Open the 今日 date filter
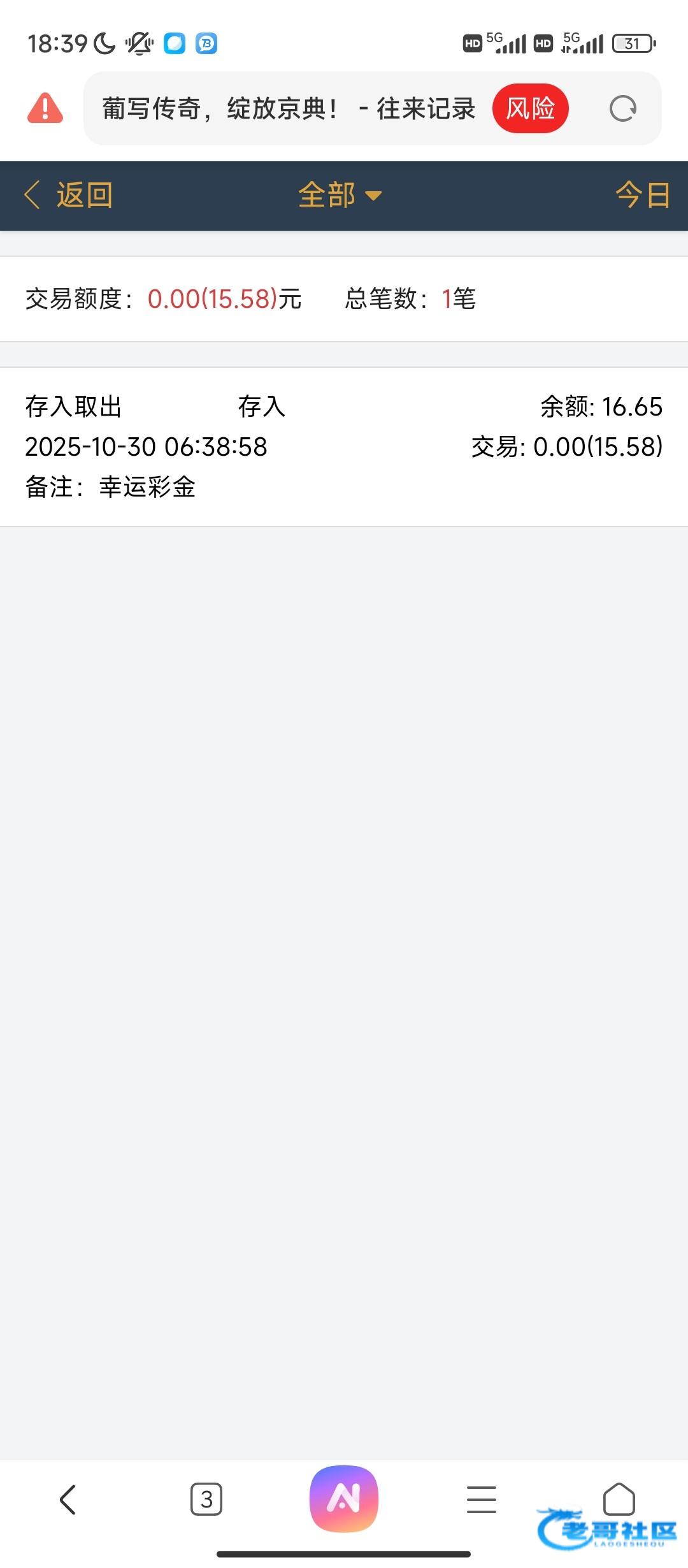This screenshot has width=688, height=1568. coord(642,195)
